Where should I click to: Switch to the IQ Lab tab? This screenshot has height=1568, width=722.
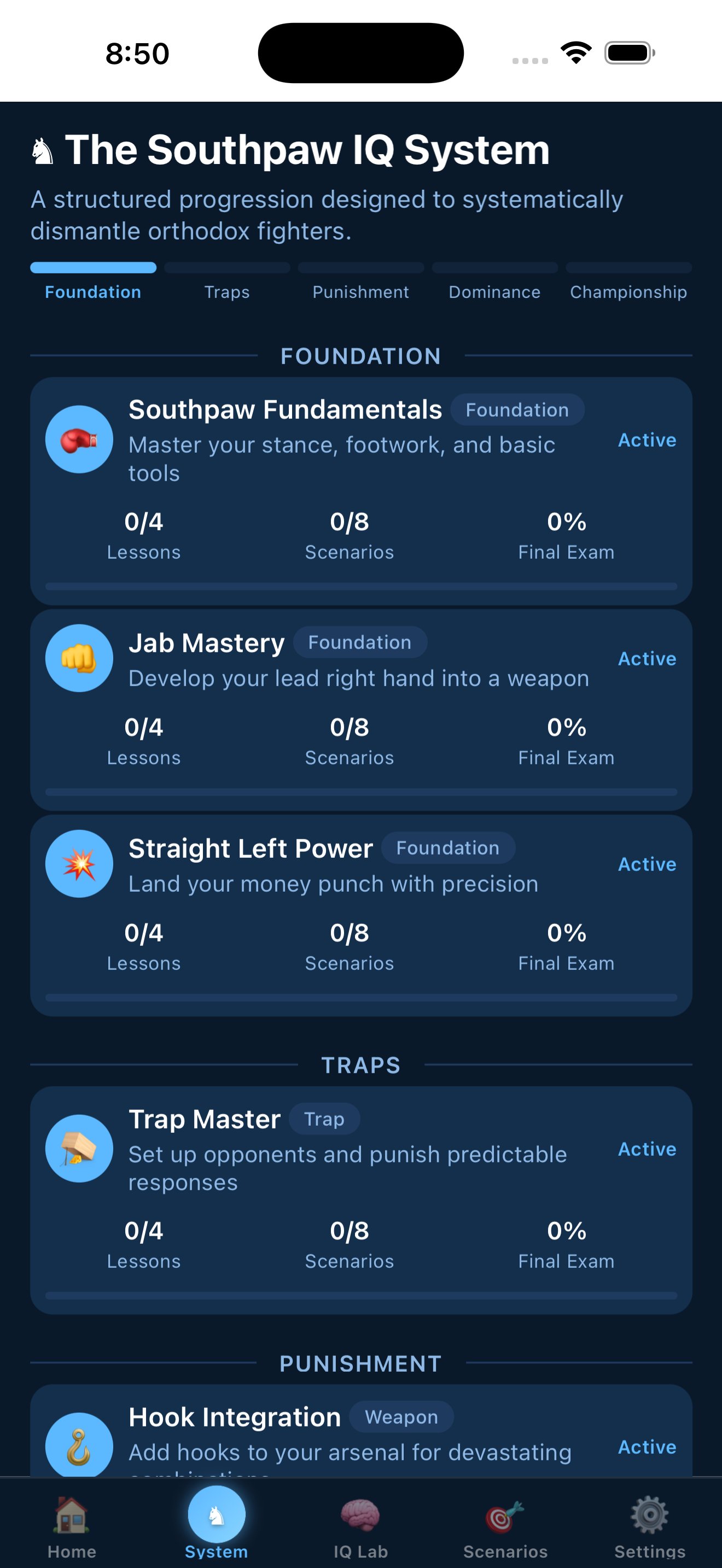[360, 1525]
